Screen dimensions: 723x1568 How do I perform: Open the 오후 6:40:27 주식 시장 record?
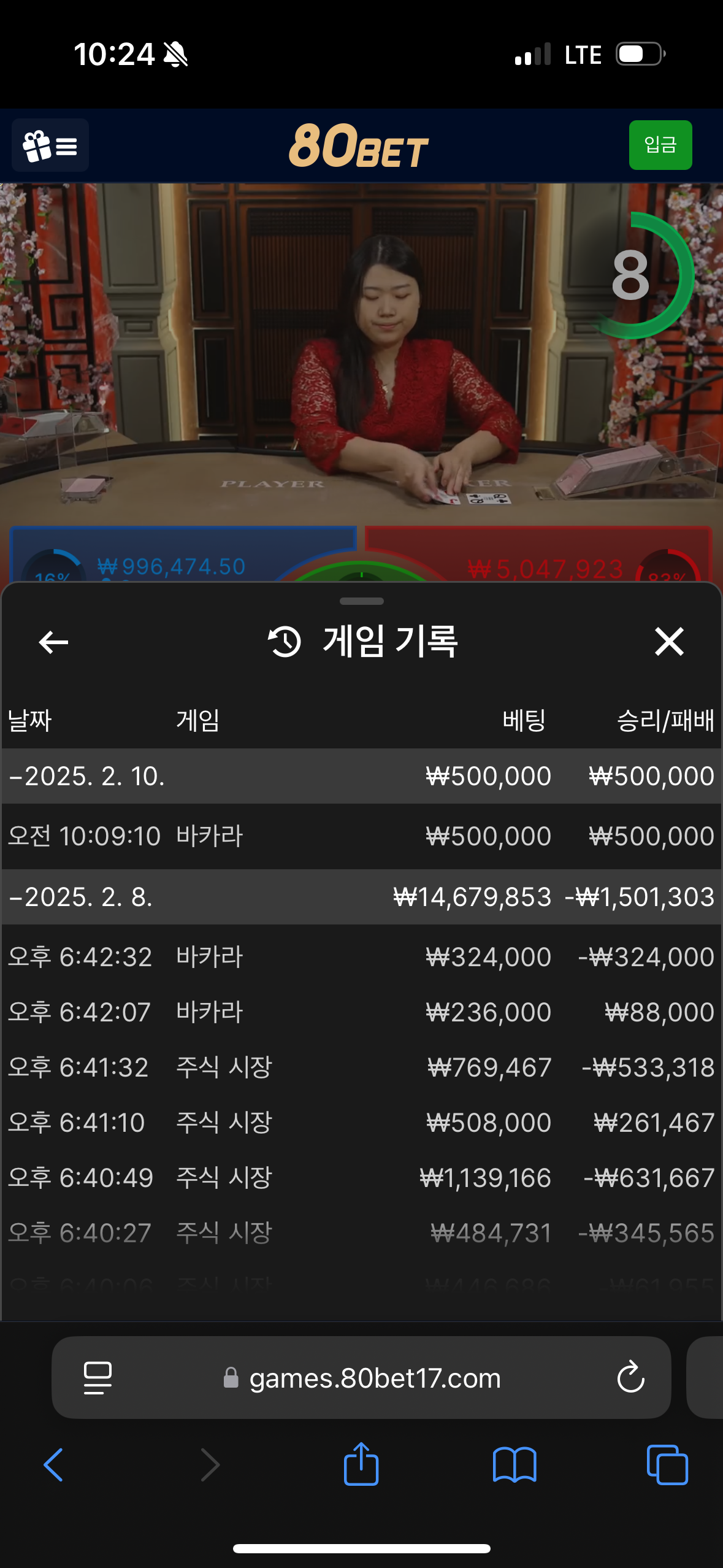pos(361,1233)
